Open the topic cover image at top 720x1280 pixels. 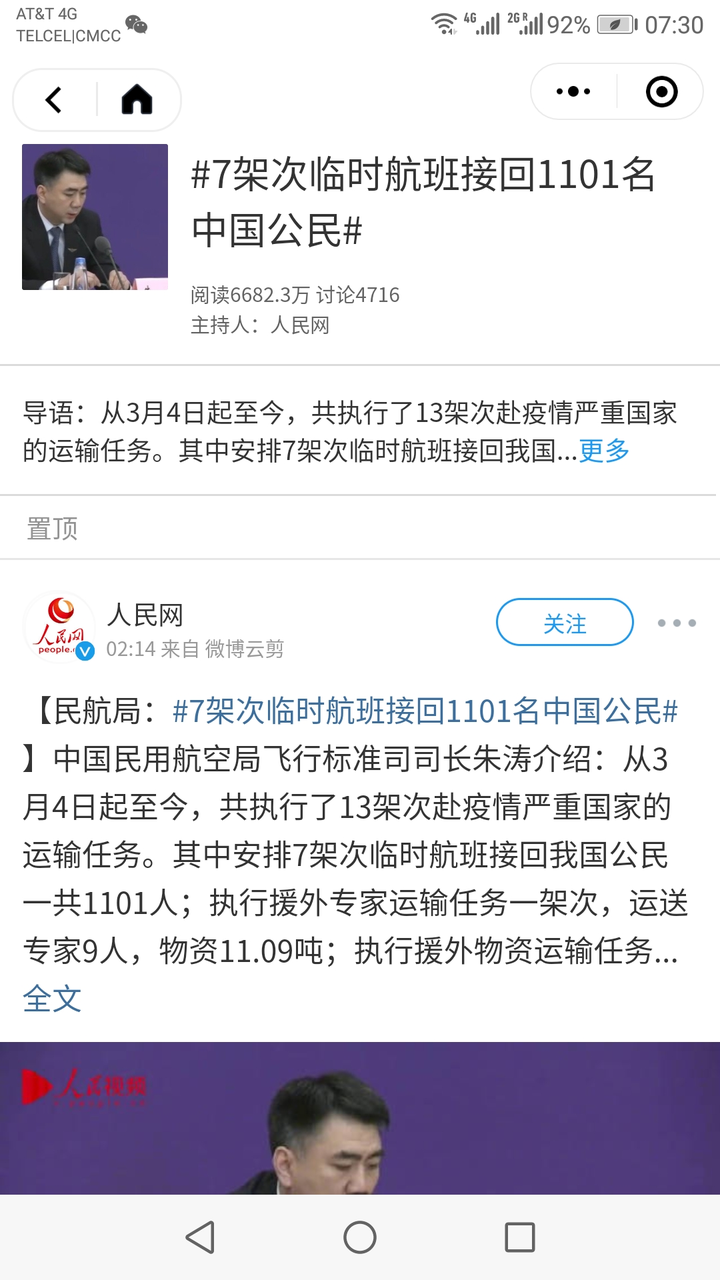tap(95, 217)
